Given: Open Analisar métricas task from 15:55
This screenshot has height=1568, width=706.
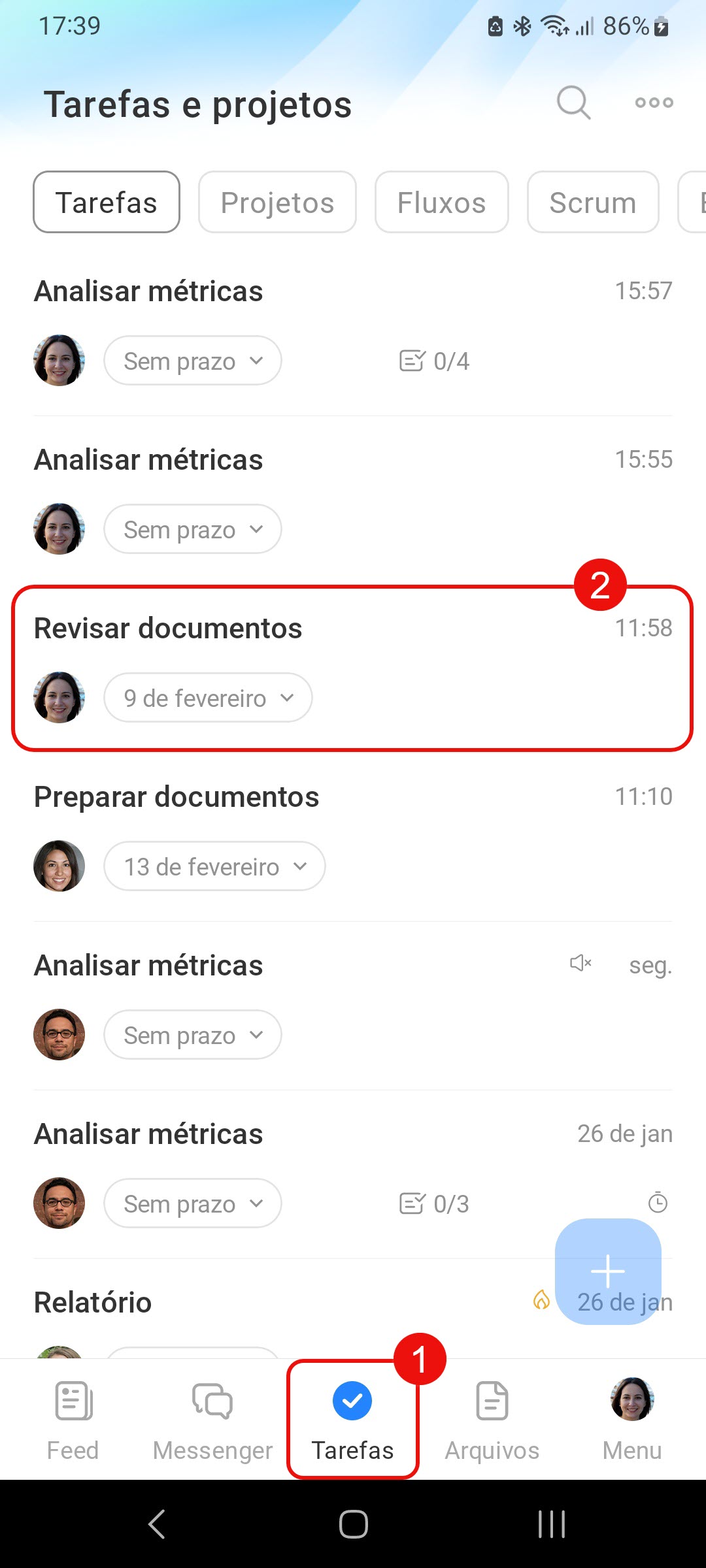Looking at the screenshot, I should click(x=148, y=460).
